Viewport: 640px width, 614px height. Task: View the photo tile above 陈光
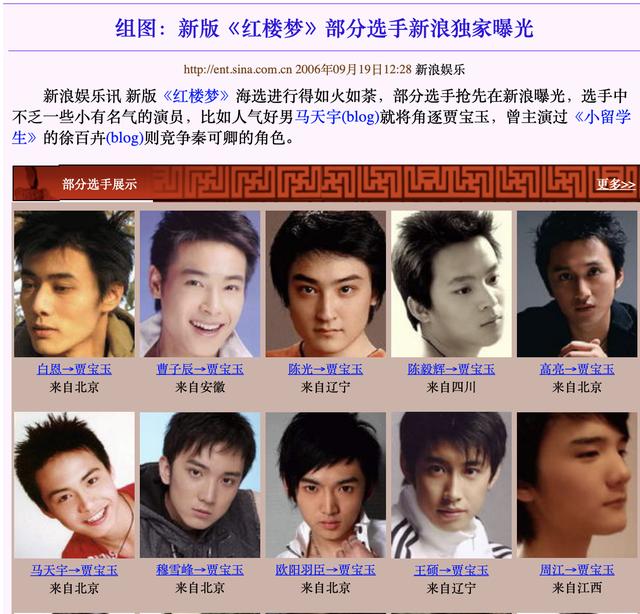[325, 284]
